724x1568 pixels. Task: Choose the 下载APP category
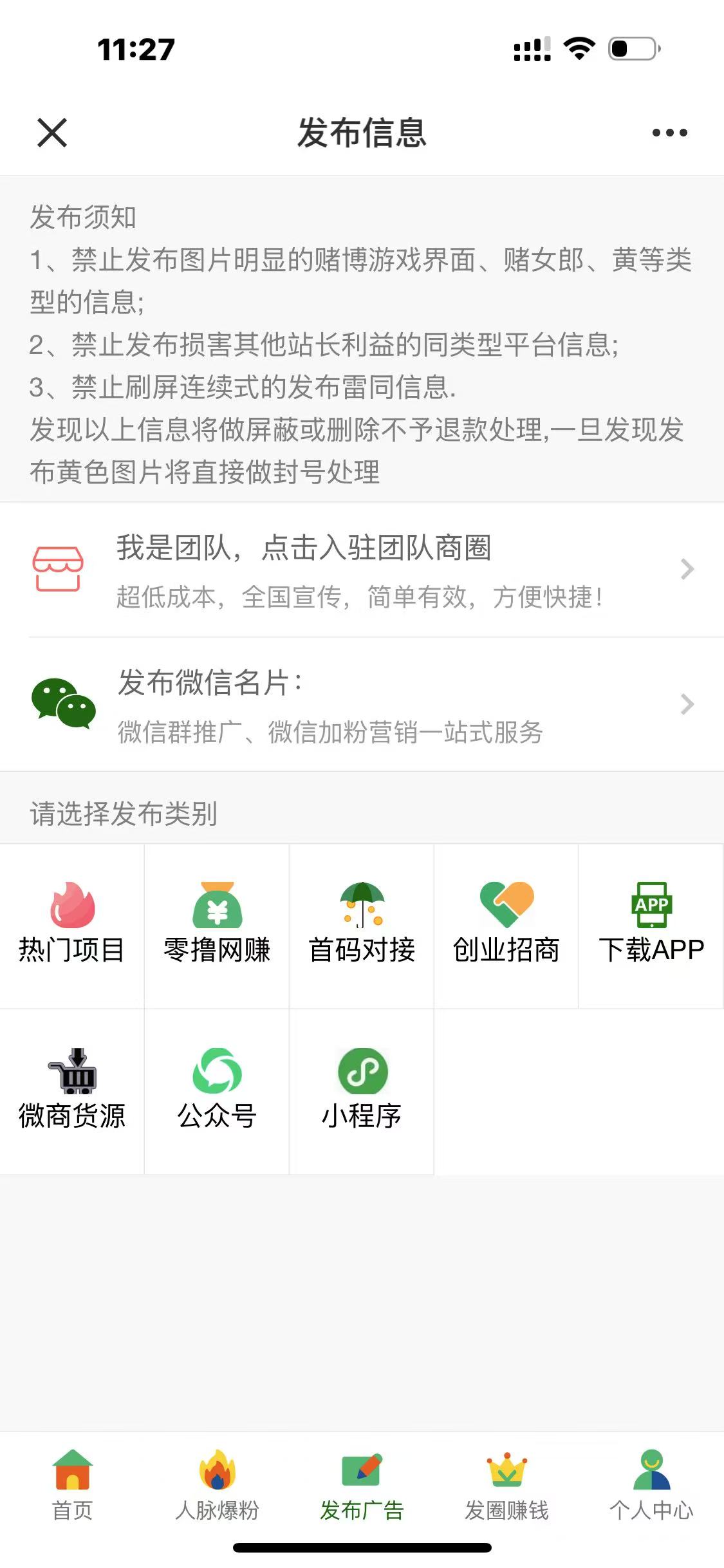pyautogui.click(x=651, y=924)
